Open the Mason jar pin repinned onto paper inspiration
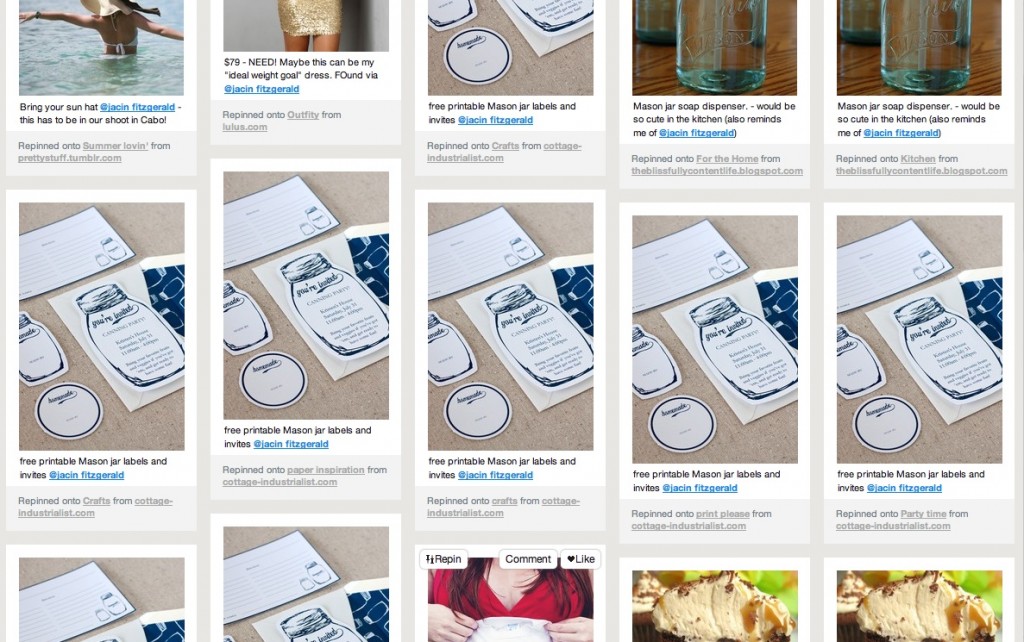1024x642 pixels. click(306, 295)
